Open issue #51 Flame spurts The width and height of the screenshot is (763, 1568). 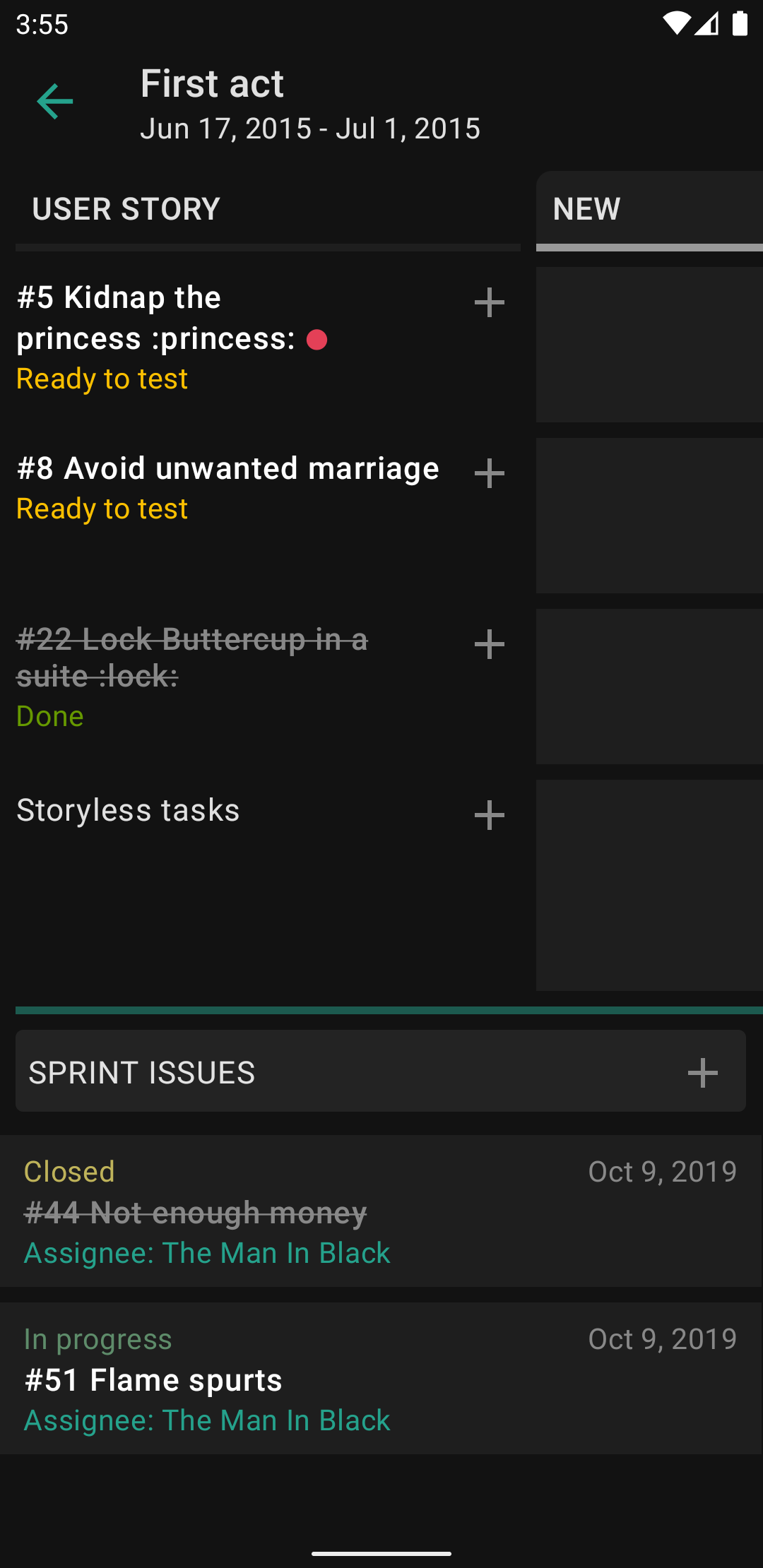click(x=381, y=1379)
